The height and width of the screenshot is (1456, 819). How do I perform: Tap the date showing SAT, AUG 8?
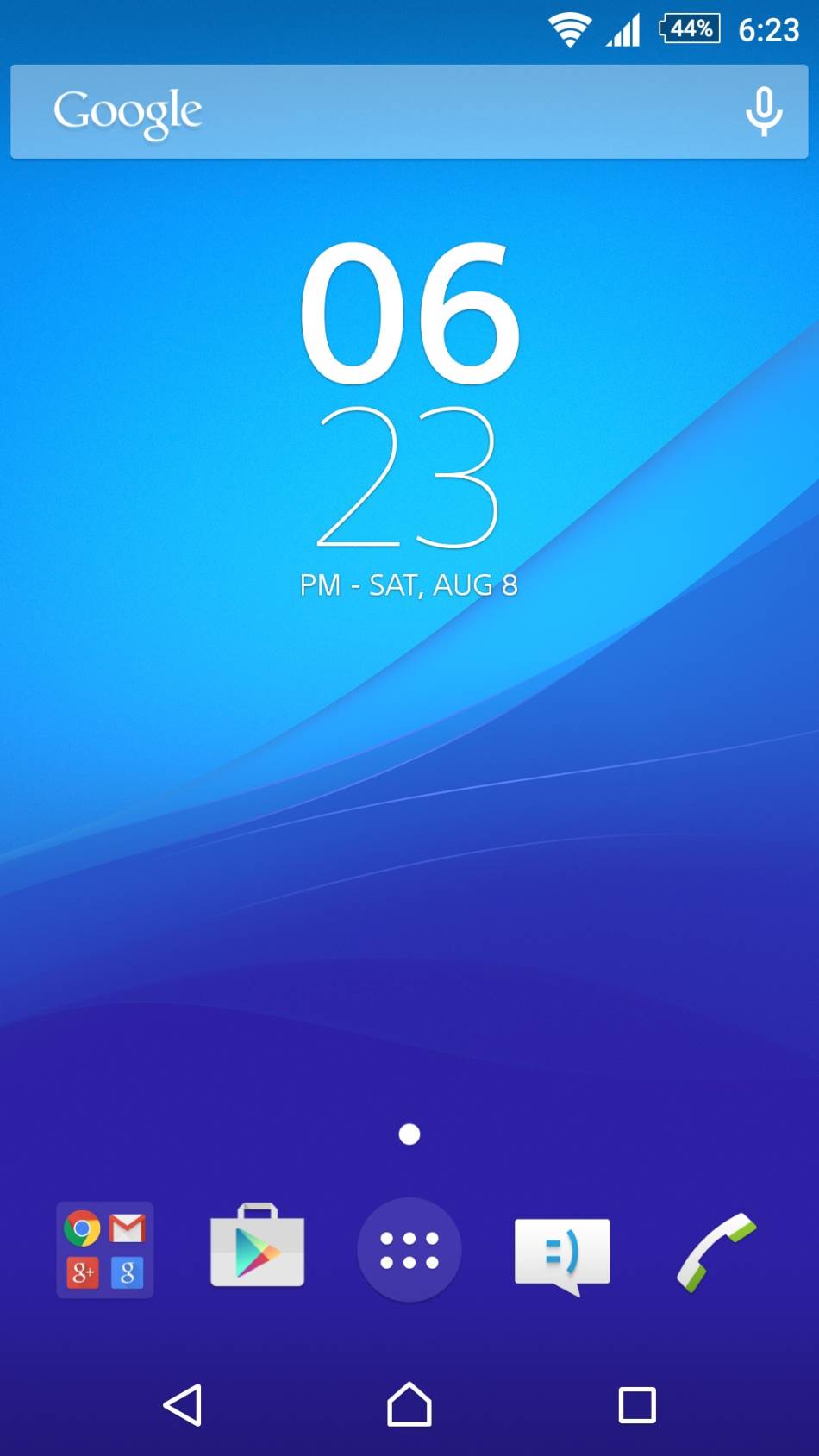click(x=409, y=584)
